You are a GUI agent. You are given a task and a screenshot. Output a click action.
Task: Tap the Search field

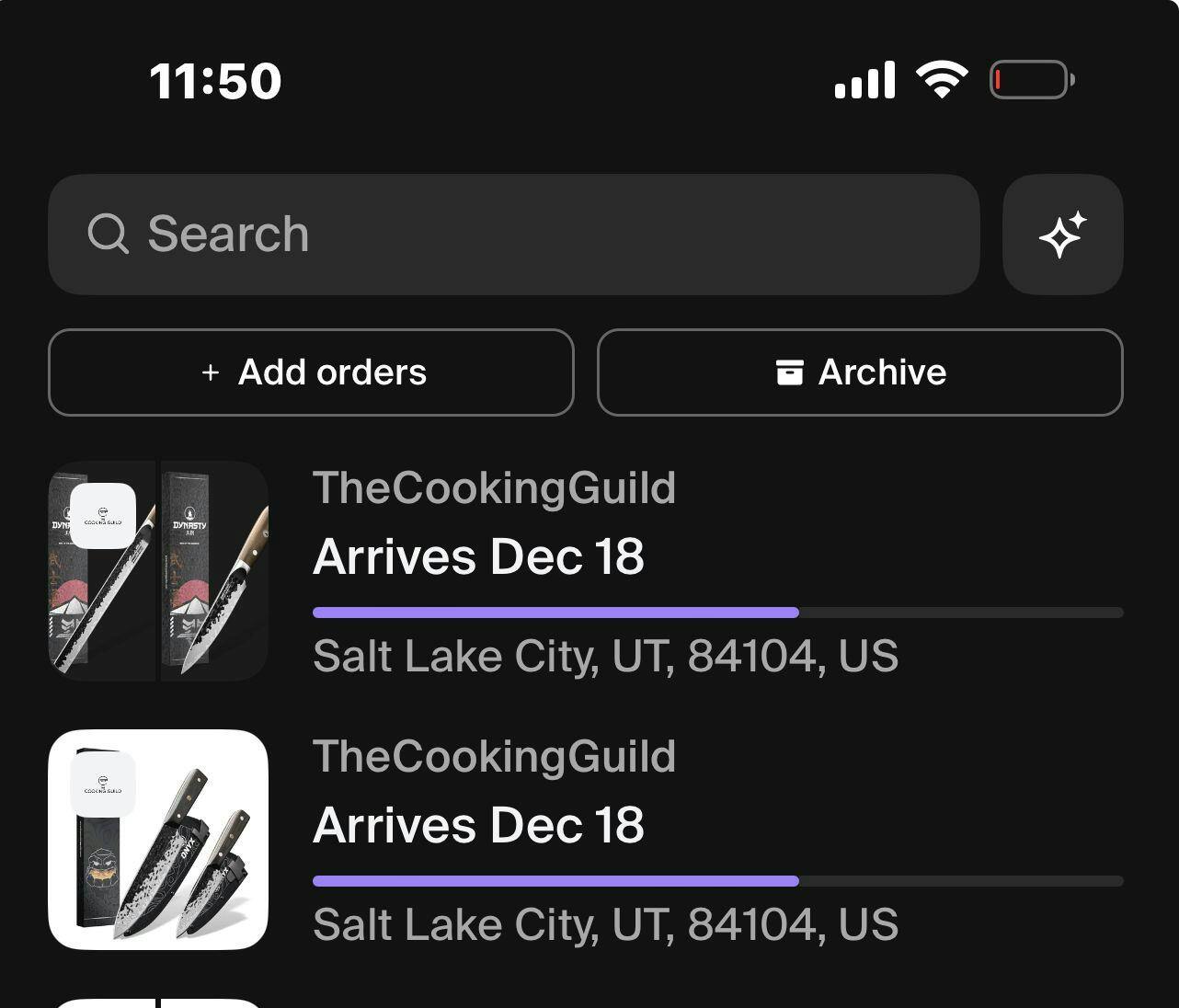513,235
